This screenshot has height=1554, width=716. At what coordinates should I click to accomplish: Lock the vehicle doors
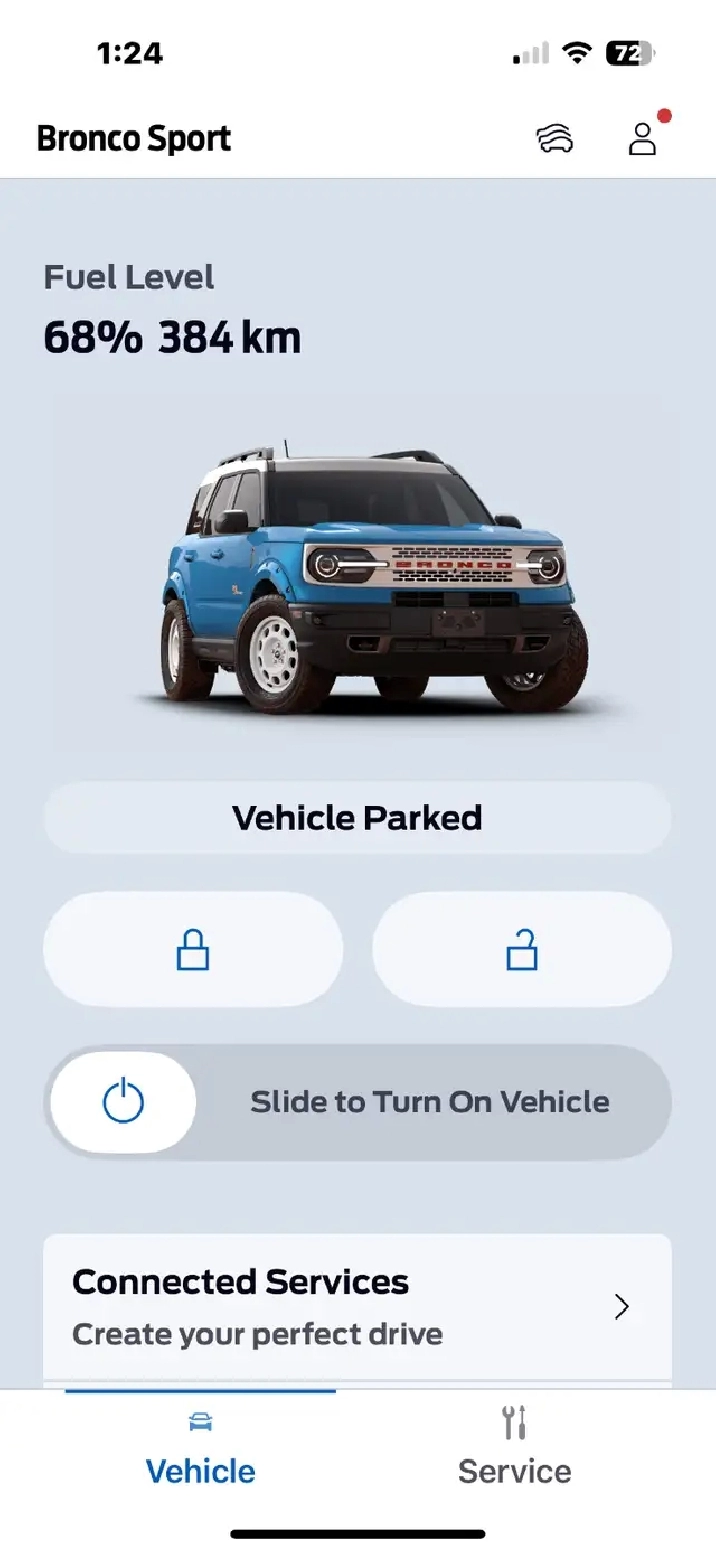(x=193, y=949)
